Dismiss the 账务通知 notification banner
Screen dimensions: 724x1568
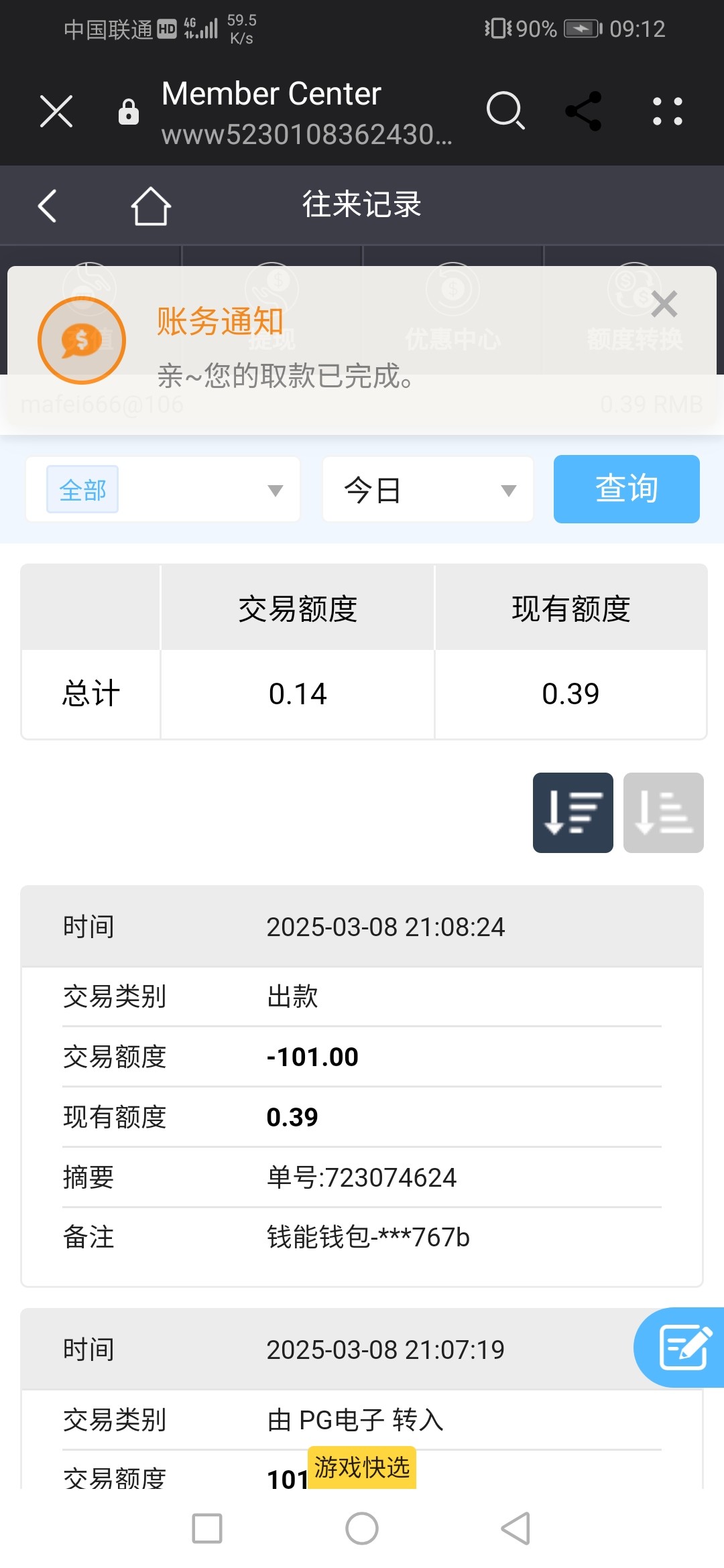pyautogui.click(x=664, y=304)
